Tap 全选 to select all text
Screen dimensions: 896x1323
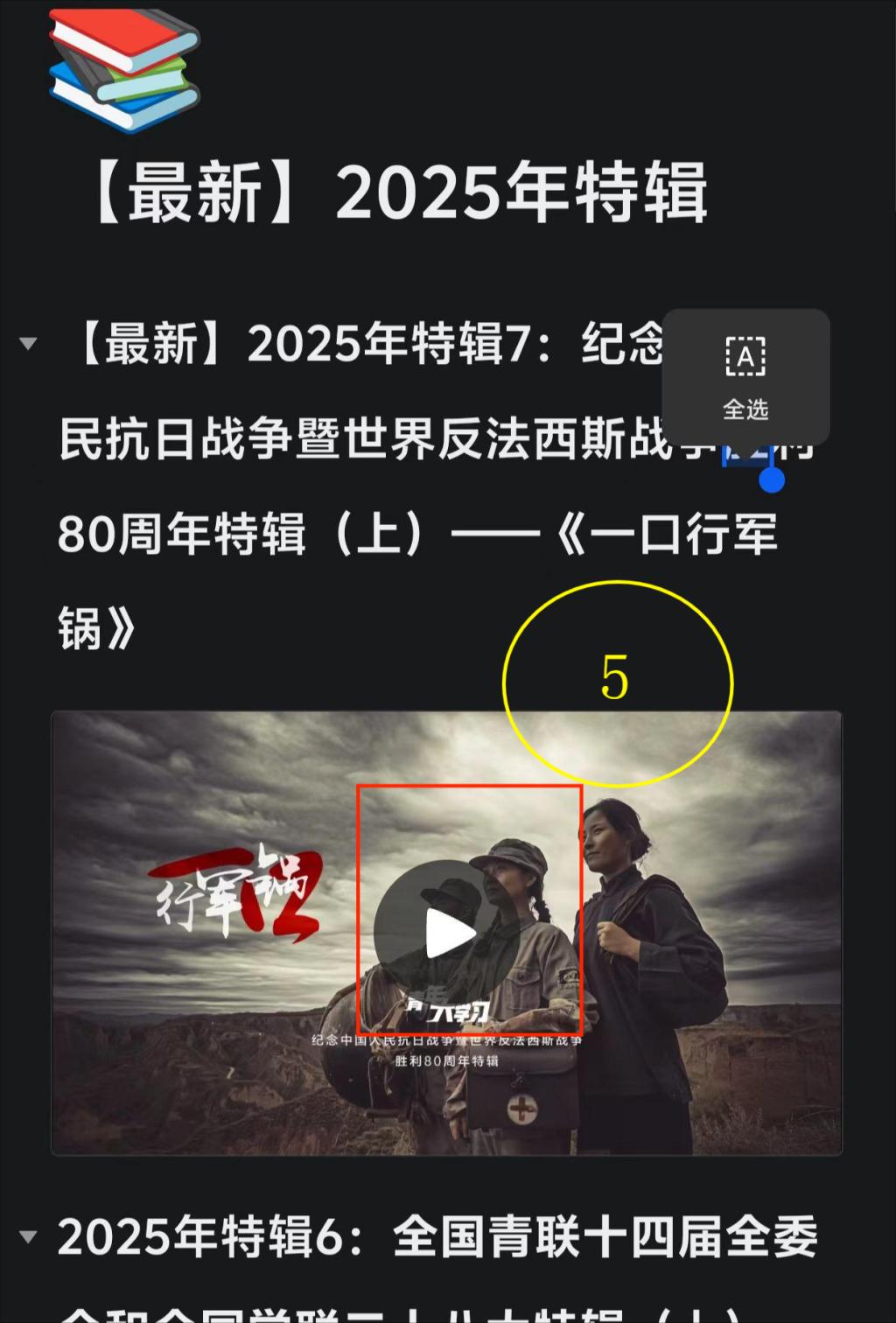[x=745, y=377]
